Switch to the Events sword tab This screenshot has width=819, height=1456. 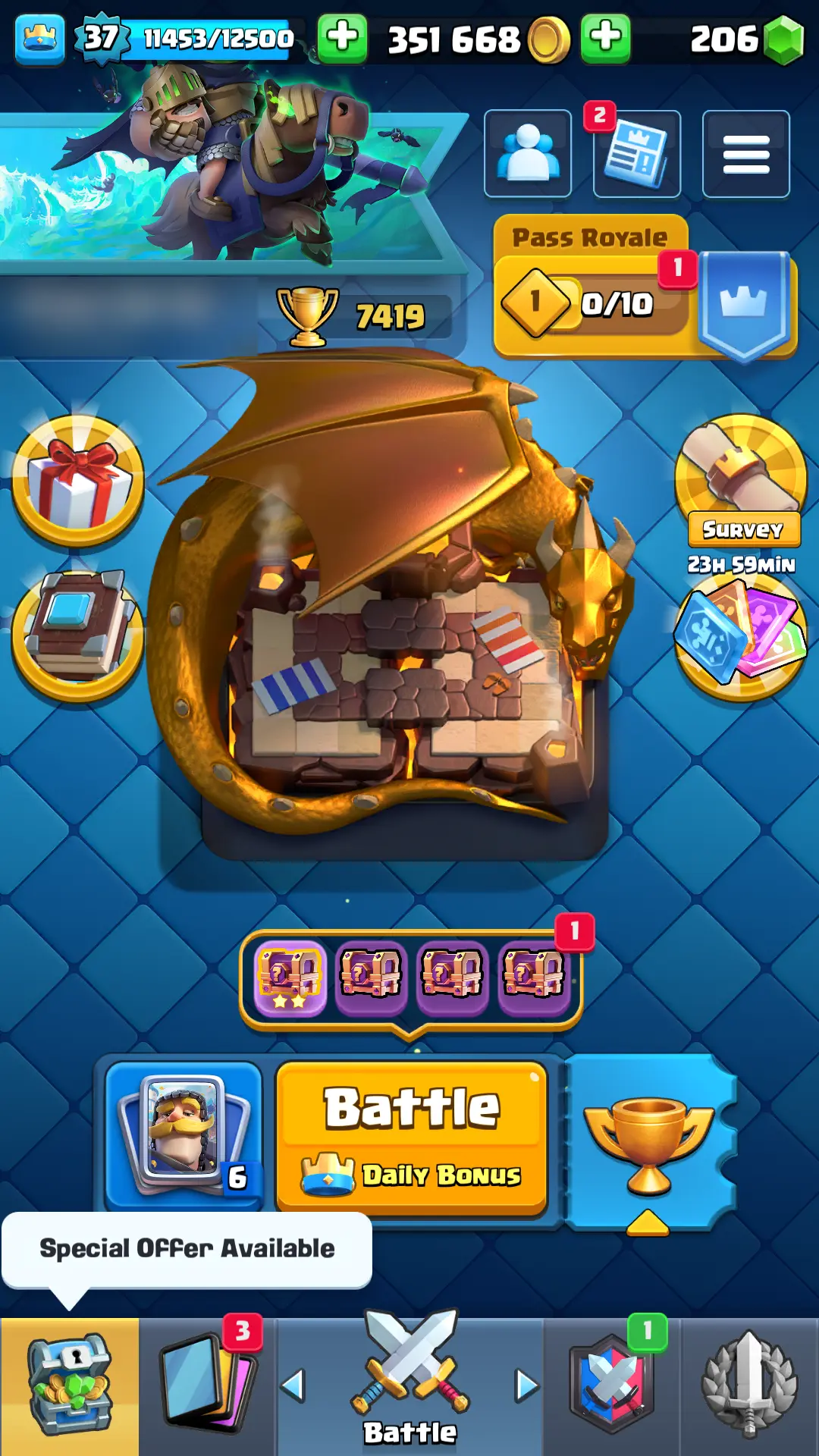(x=749, y=1386)
